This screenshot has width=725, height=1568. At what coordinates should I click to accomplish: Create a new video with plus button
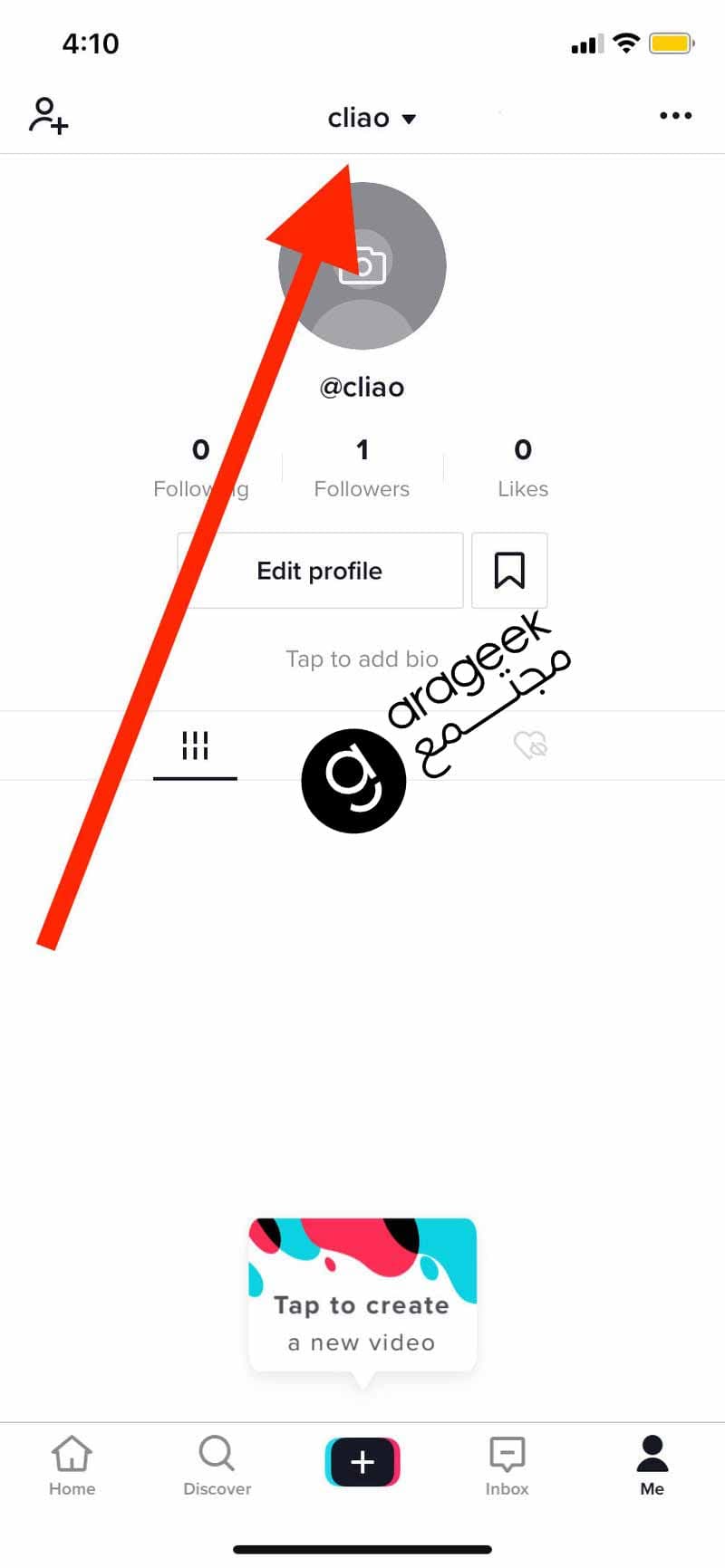click(x=362, y=1461)
